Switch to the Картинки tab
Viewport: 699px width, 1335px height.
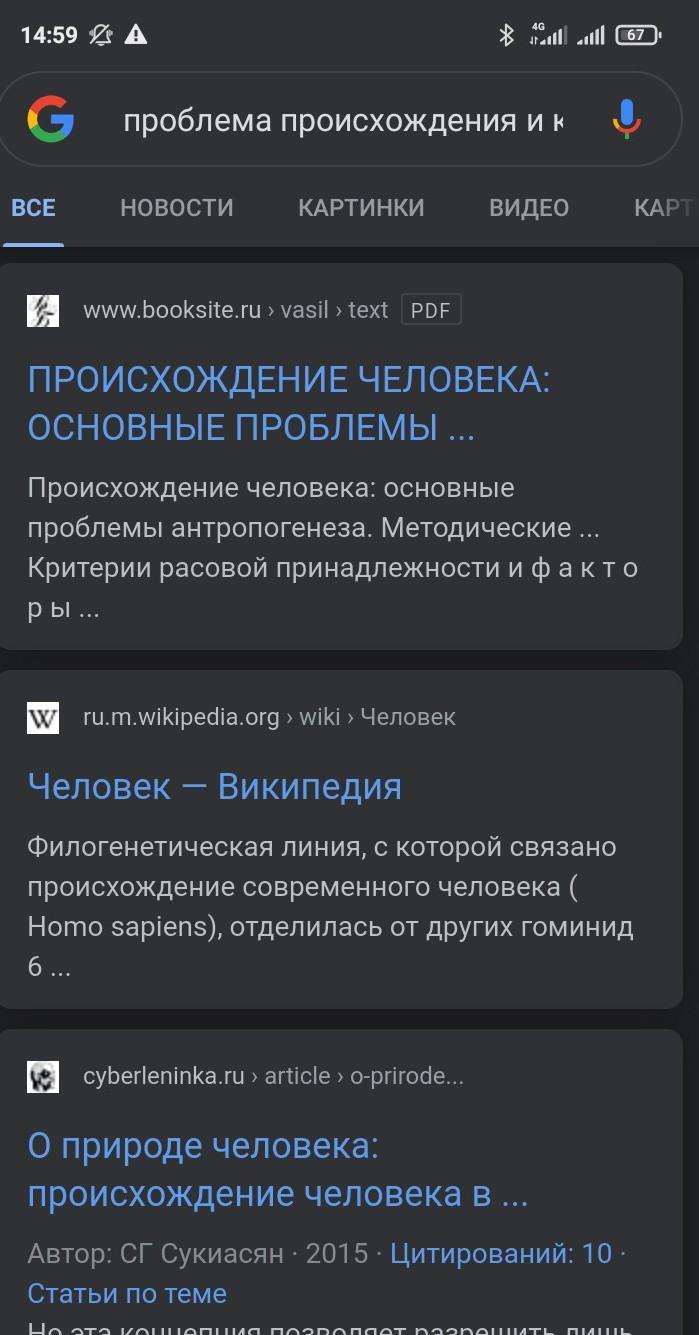pos(361,208)
